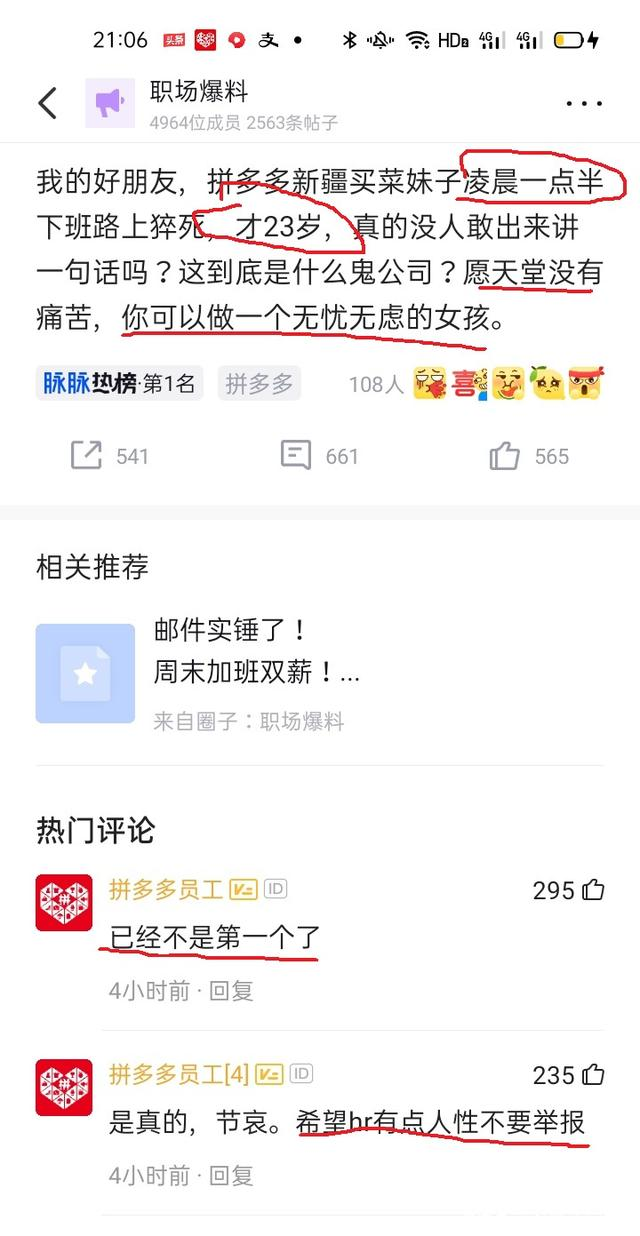The width and height of the screenshot is (640, 1236).
Task: Reply to comment 是真的，节哀
Action: click(232, 1175)
